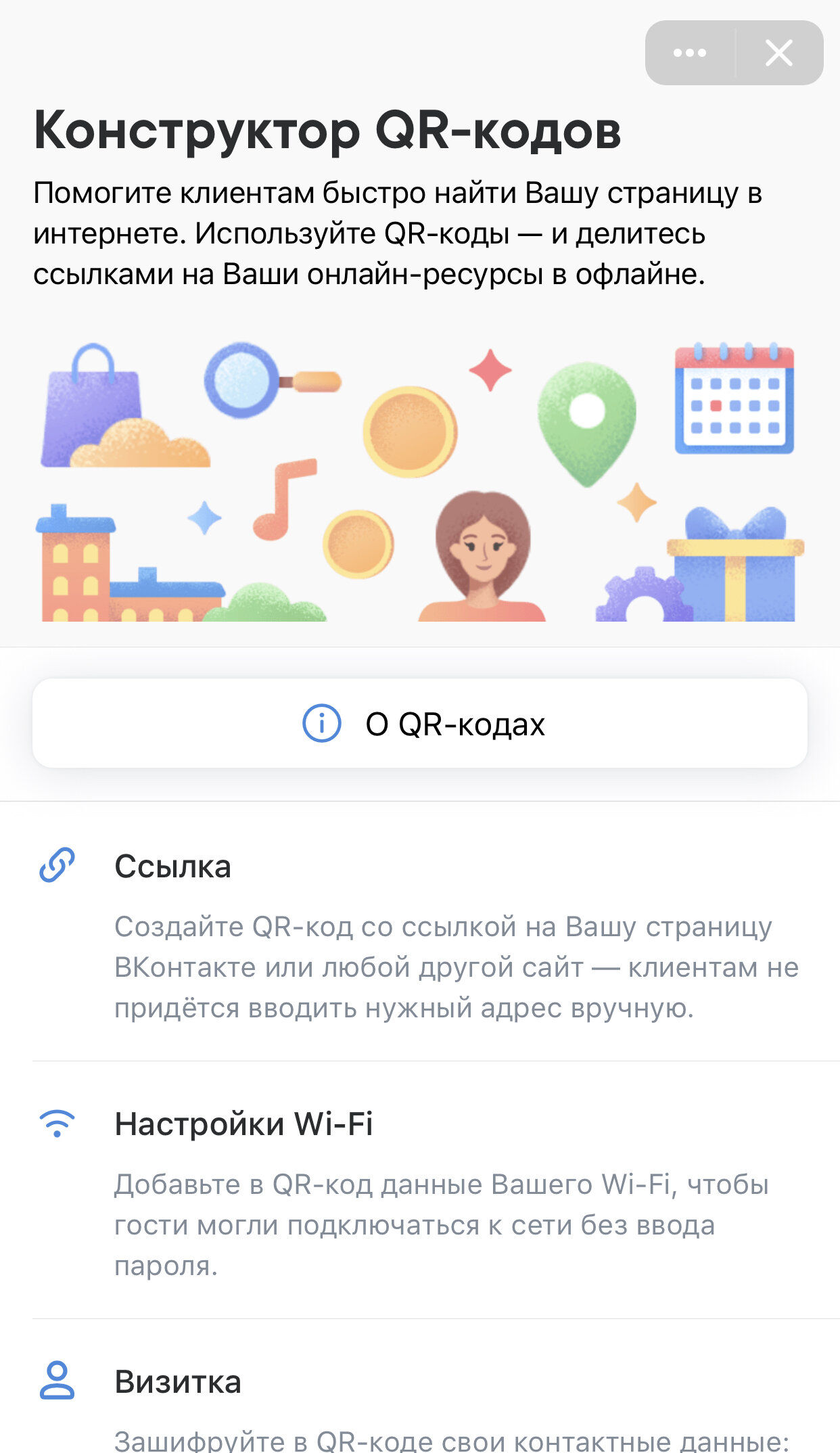Open the «Визитка» QR-code option
Viewport: 840px width, 1453px height.
pos(420,1387)
